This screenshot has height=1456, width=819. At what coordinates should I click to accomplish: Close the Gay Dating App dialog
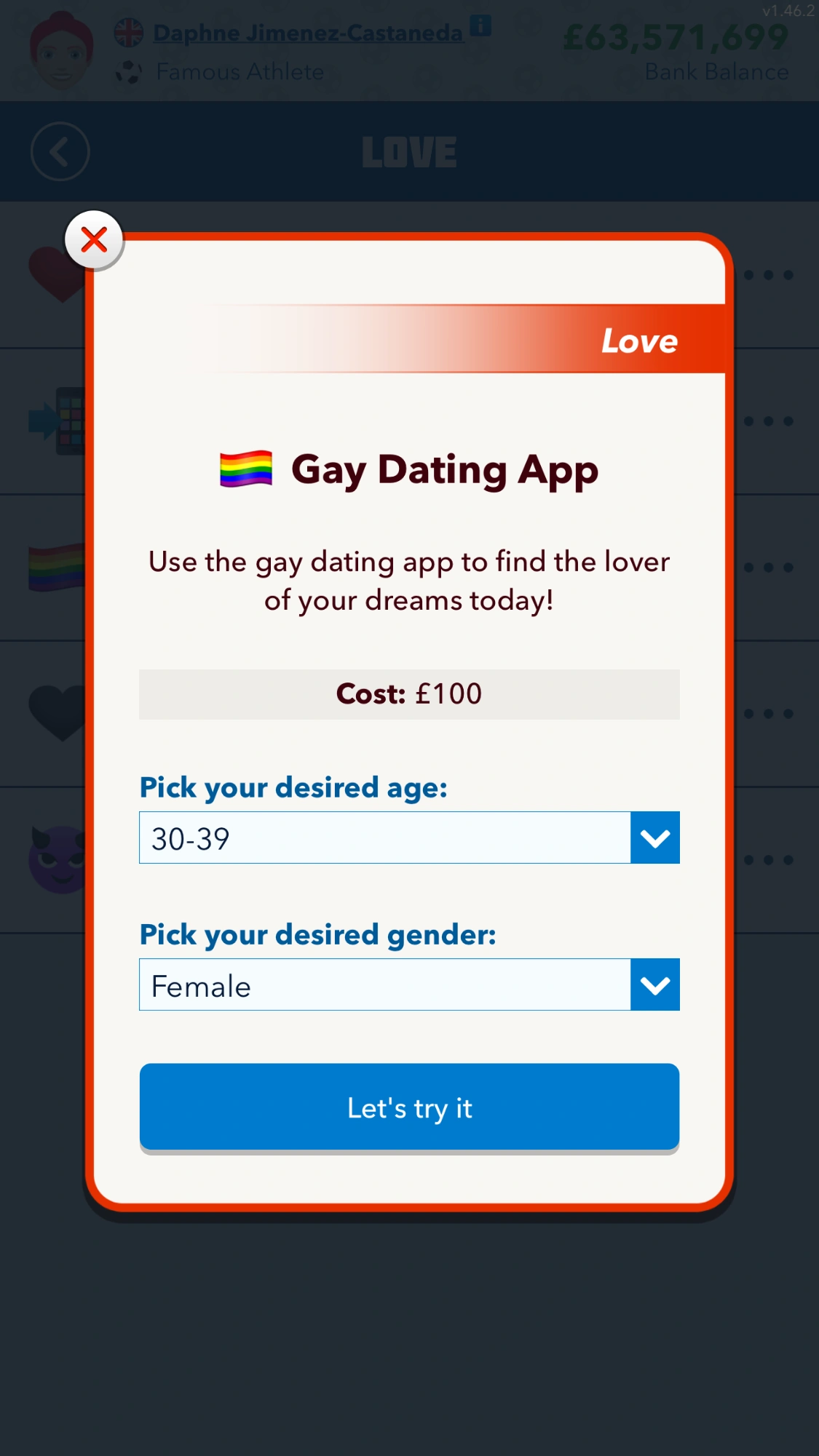[95, 239]
